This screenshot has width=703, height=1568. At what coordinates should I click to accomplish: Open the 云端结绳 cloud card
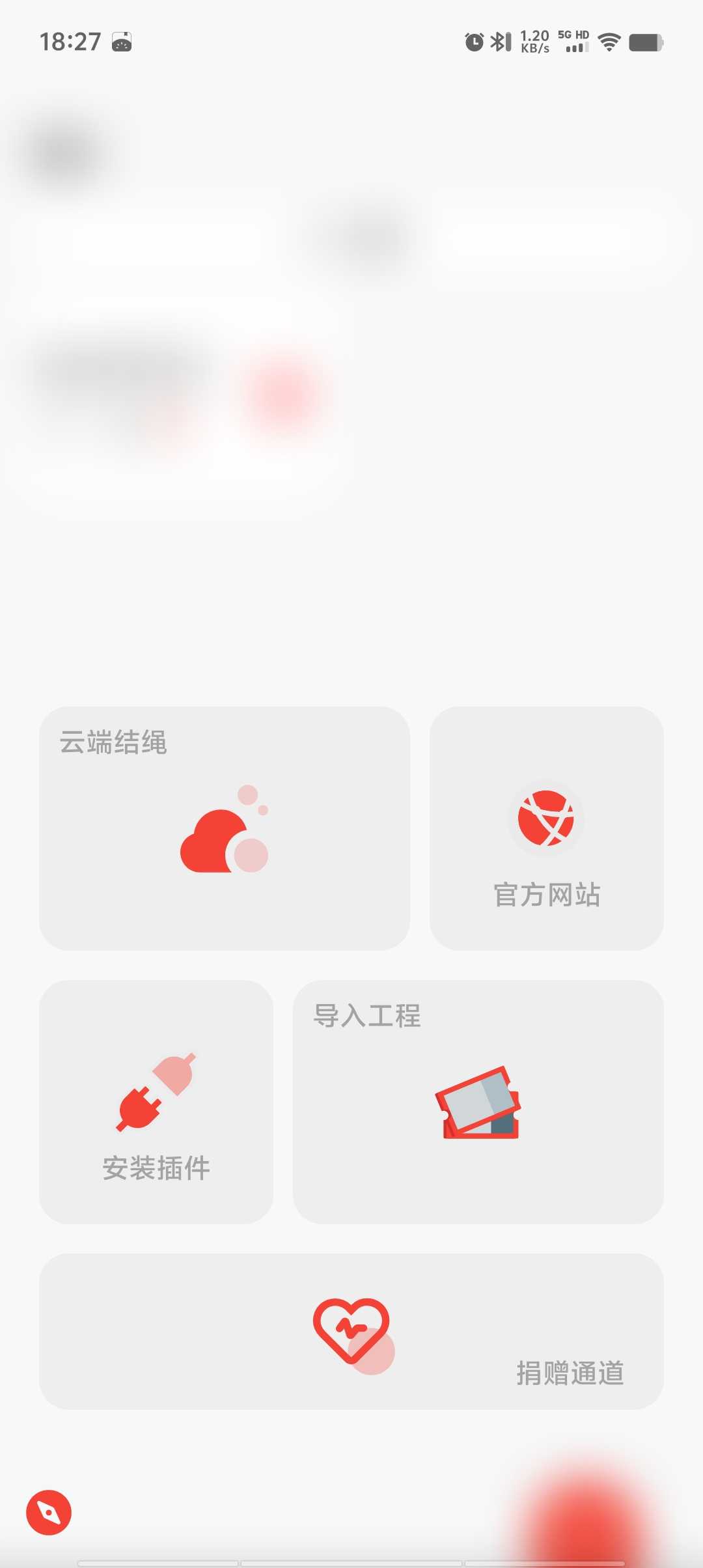225,828
